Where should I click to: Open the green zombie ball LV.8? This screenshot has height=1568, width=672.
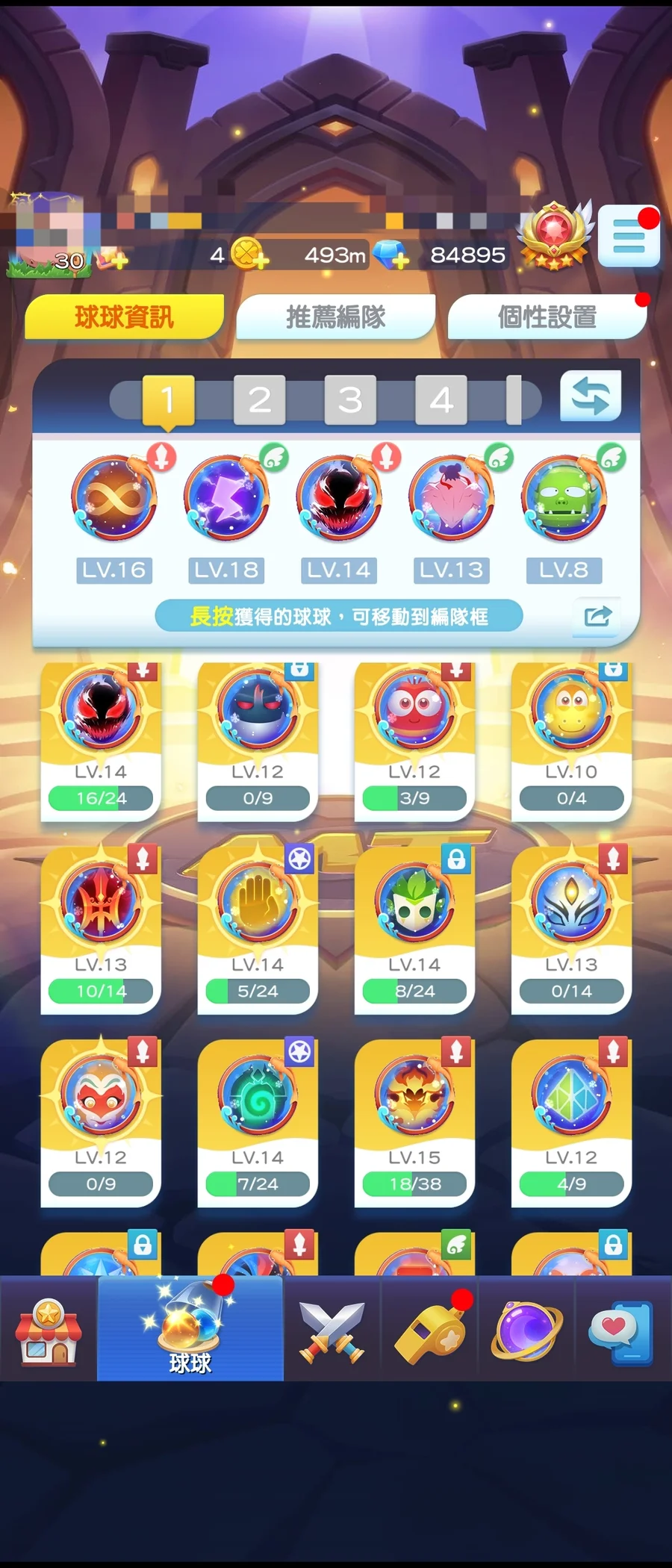tap(564, 499)
